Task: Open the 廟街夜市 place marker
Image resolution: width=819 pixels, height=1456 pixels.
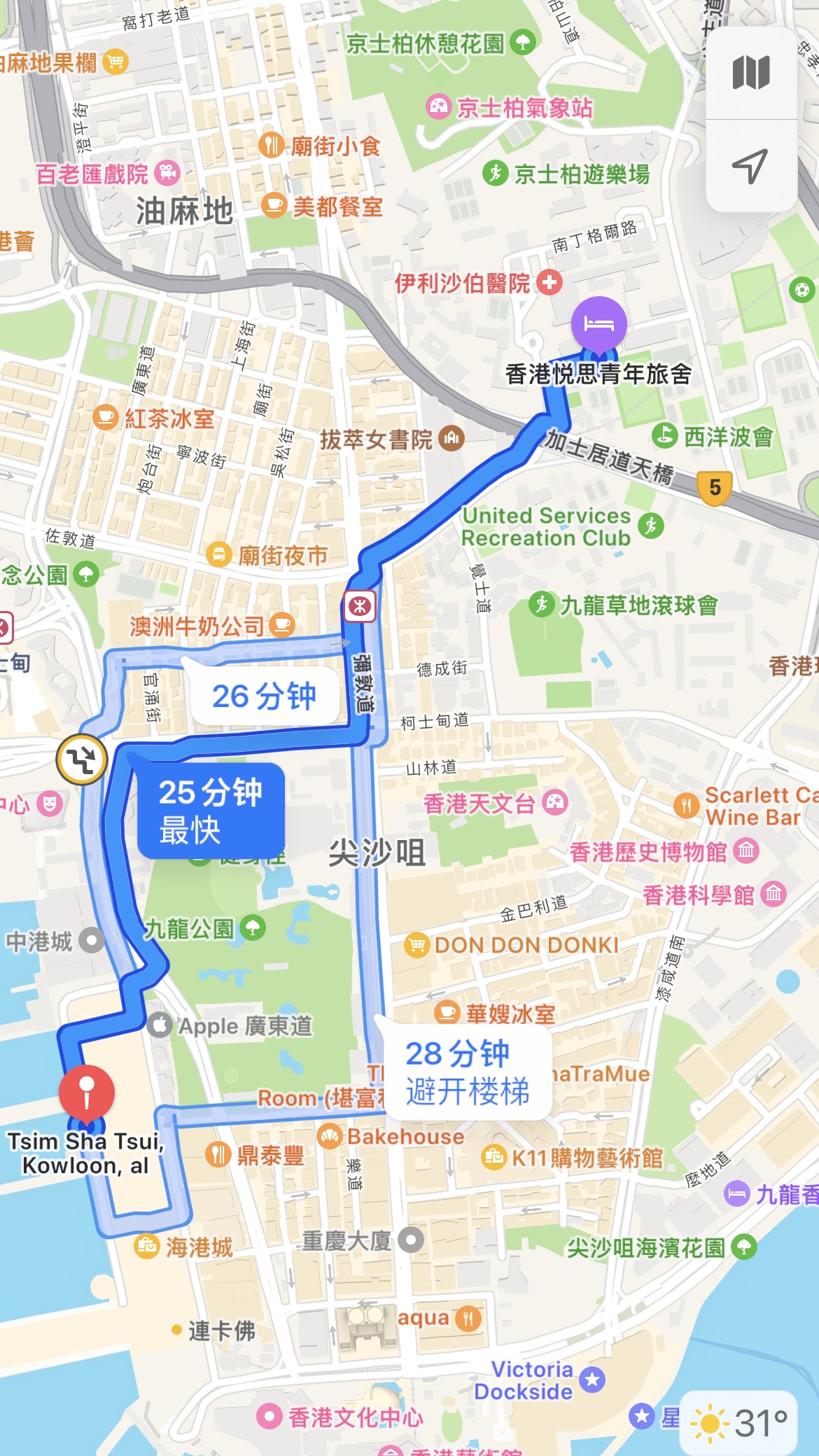Action: 219,555
